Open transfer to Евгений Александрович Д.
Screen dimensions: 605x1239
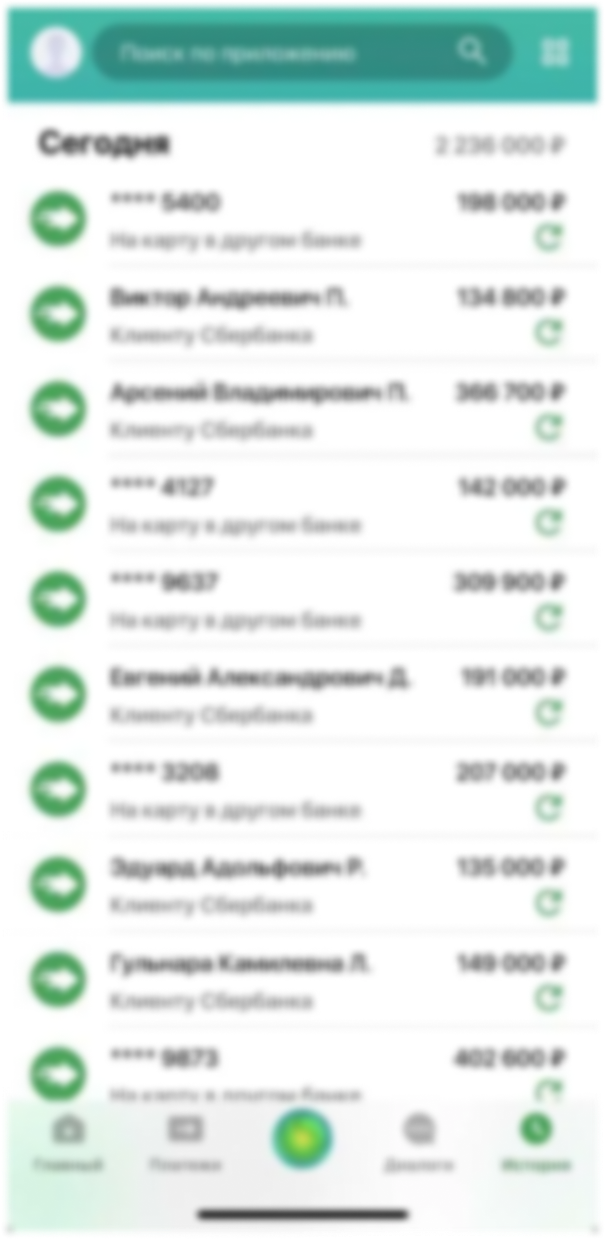(302, 696)
